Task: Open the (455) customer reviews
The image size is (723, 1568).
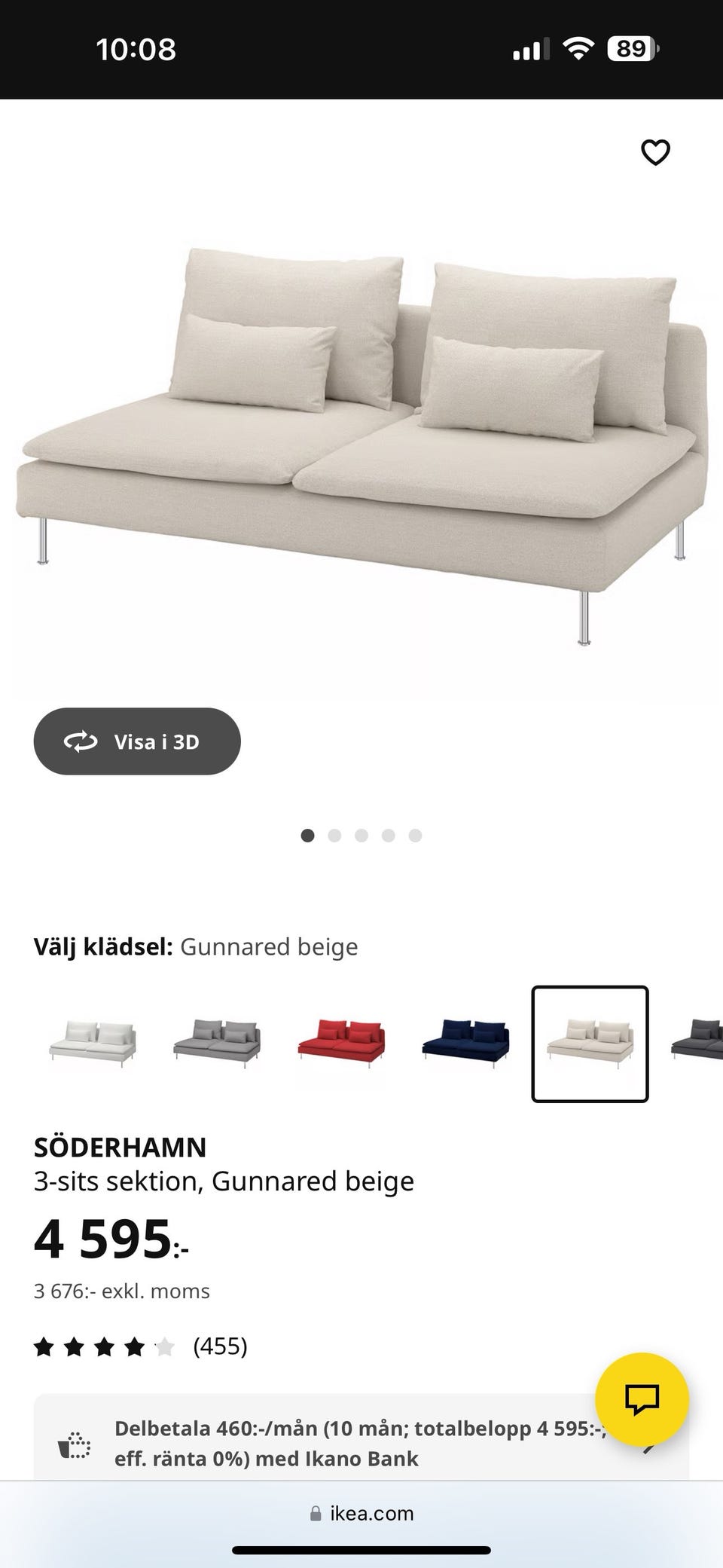Action: (220, 1346)
